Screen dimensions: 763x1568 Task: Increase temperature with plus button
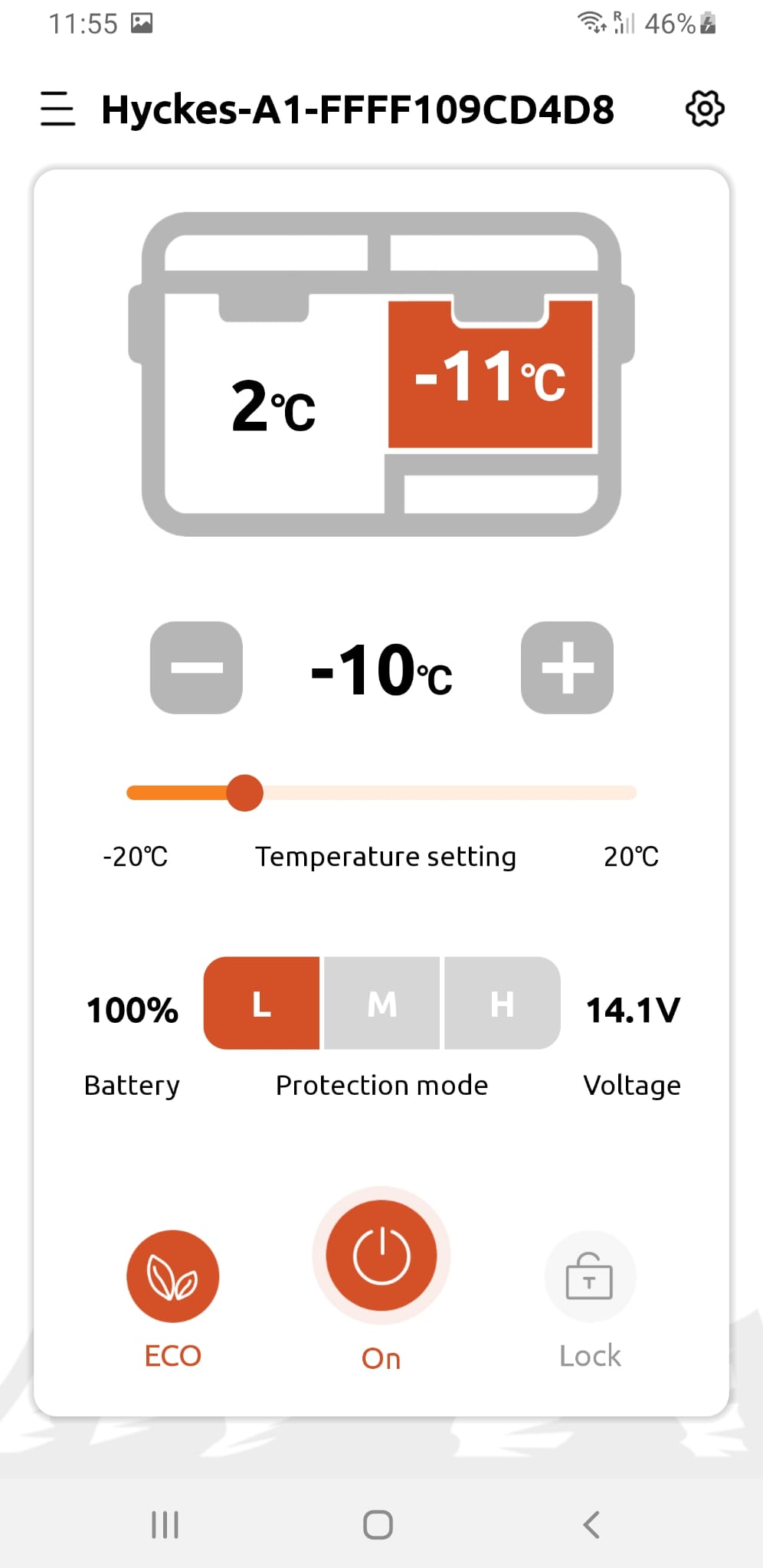tap(567, 668)
